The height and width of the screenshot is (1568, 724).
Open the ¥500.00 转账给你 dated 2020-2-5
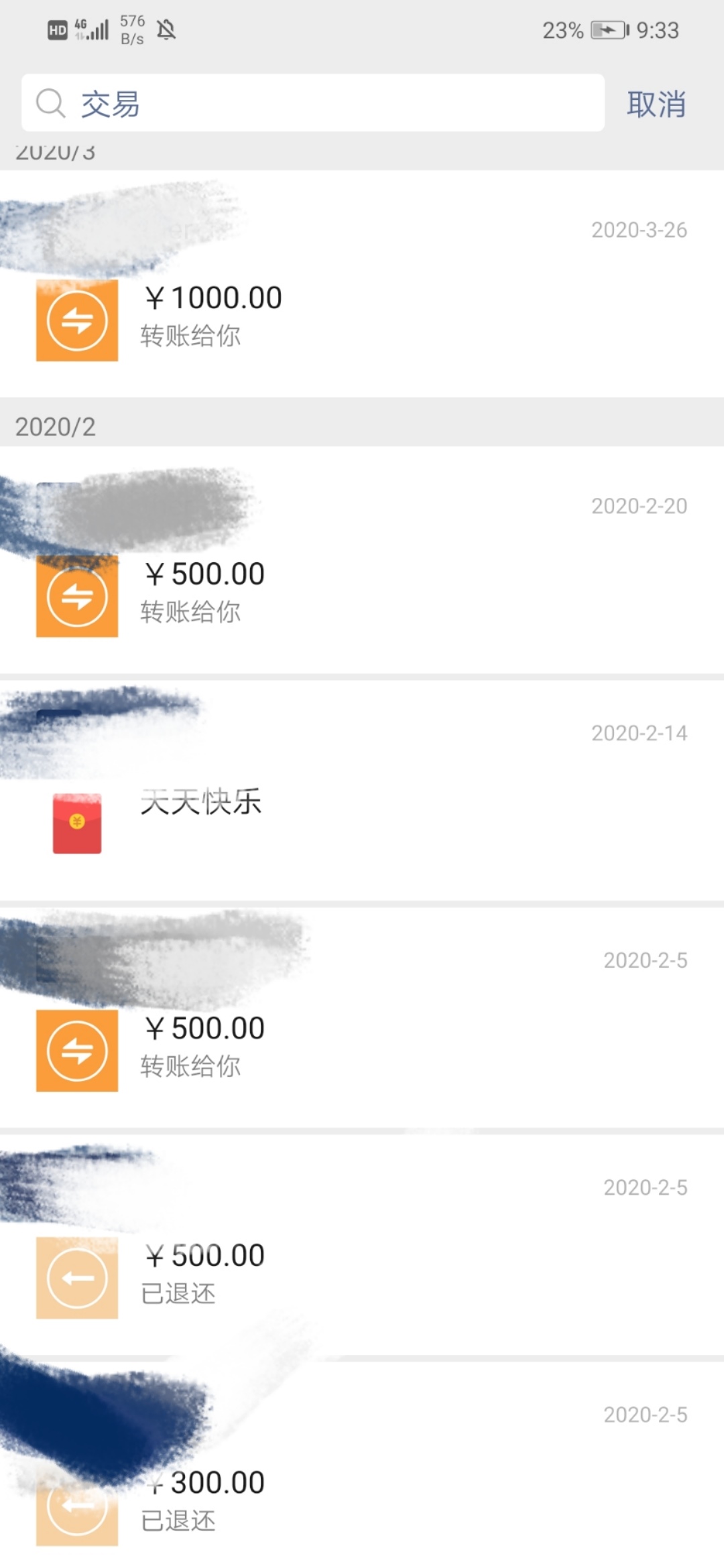(x=362, y=1018)
